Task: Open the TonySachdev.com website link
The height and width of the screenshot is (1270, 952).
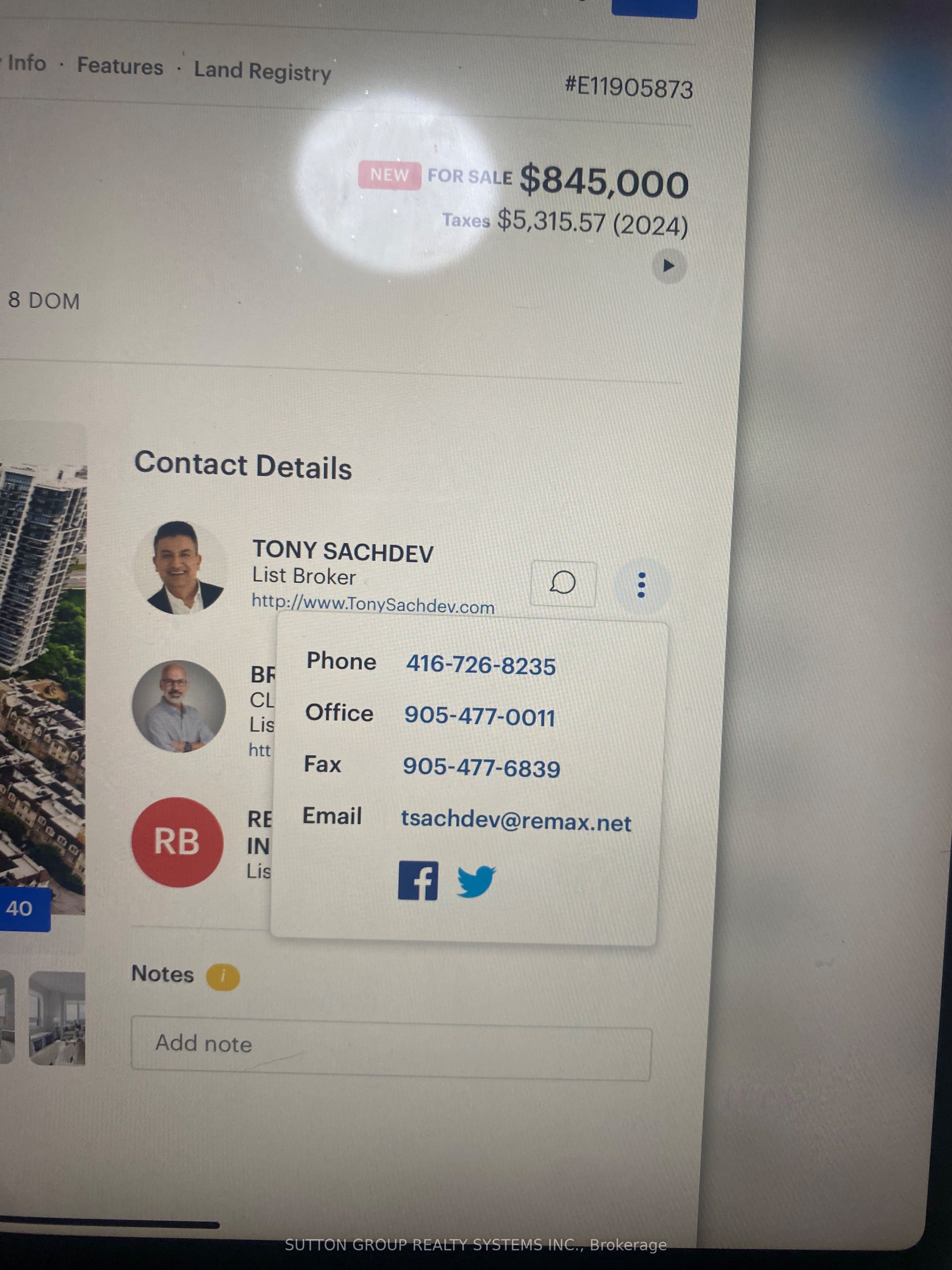Action: tap(373, 604)
